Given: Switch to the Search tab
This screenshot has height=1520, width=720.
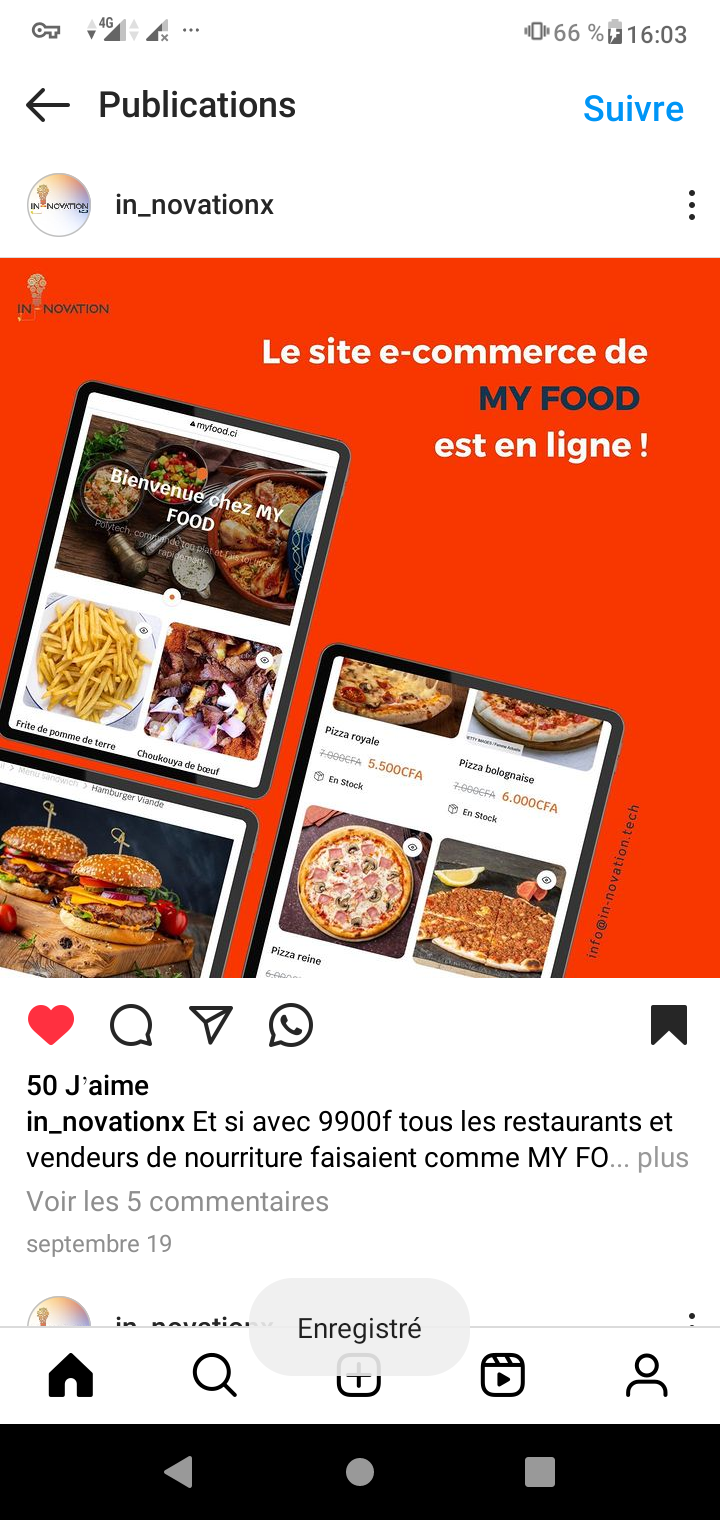Looking at the screenshot, I should 214,1376.
